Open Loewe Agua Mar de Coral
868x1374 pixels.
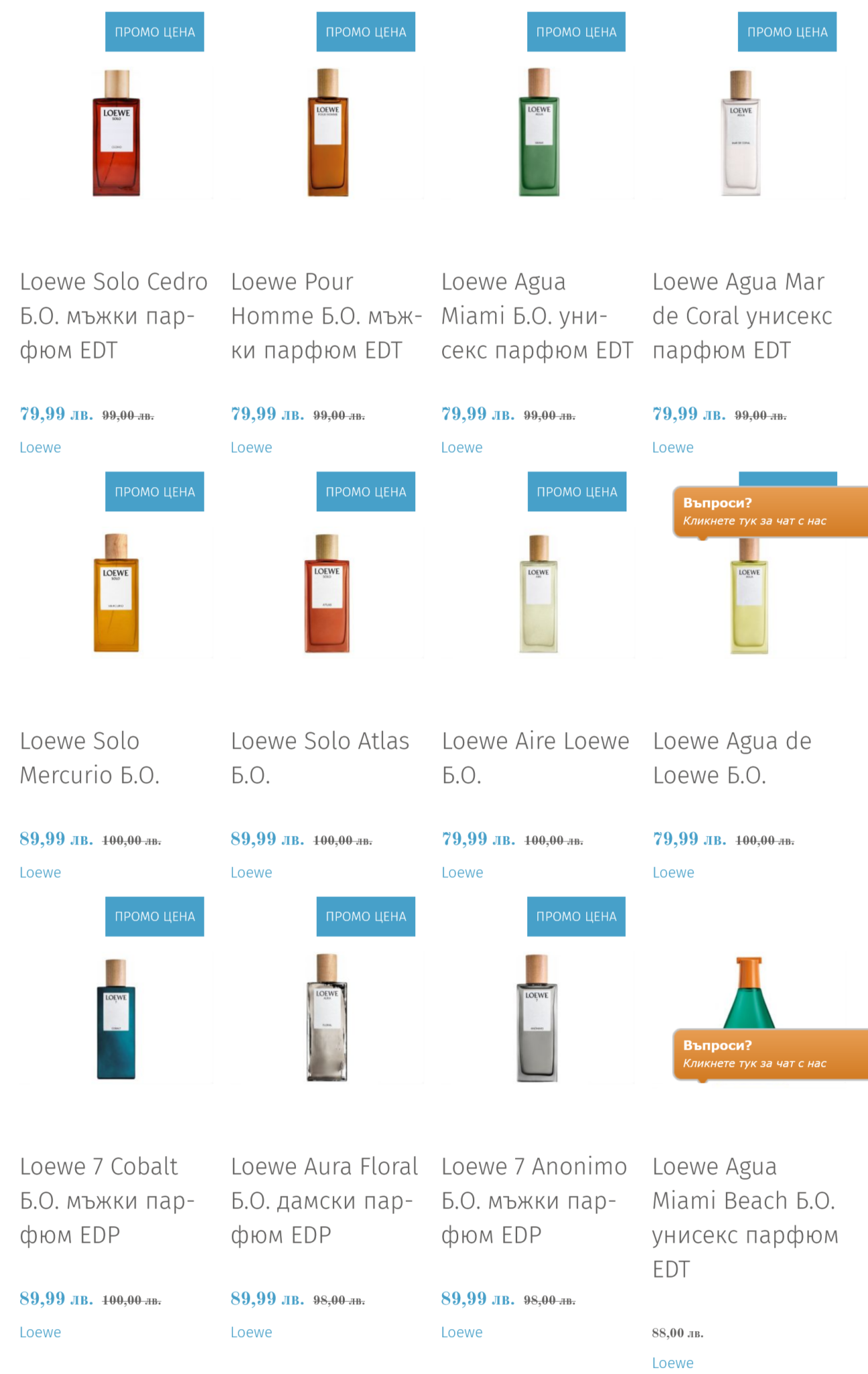coord(742,316)
